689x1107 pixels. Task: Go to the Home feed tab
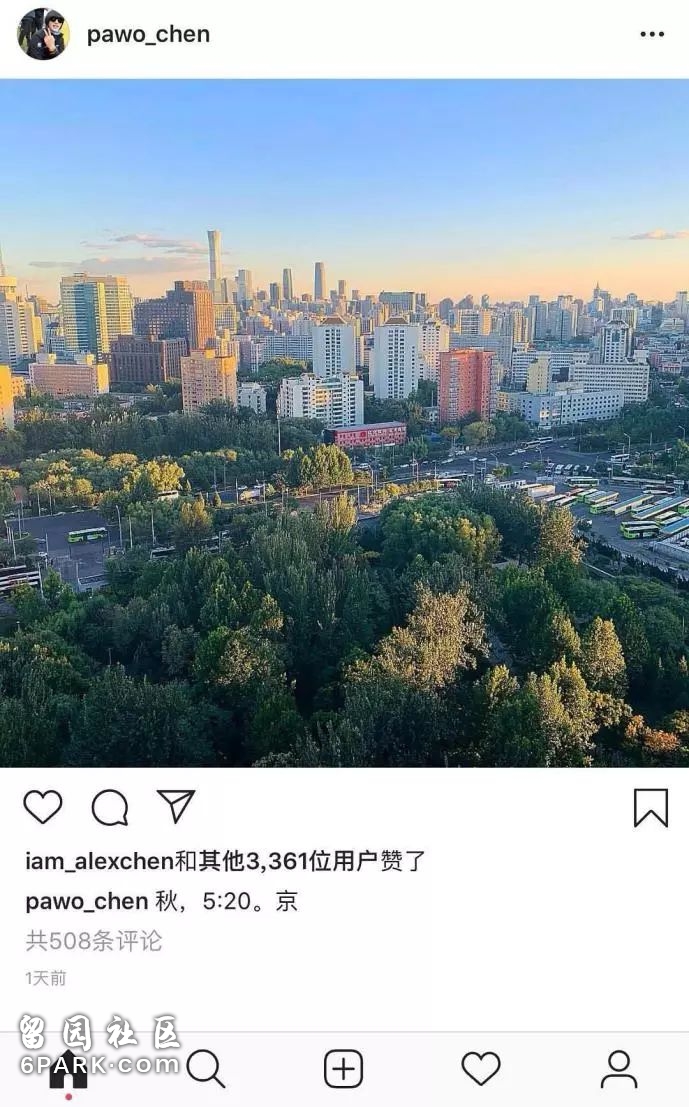[x=68, y=1070]
